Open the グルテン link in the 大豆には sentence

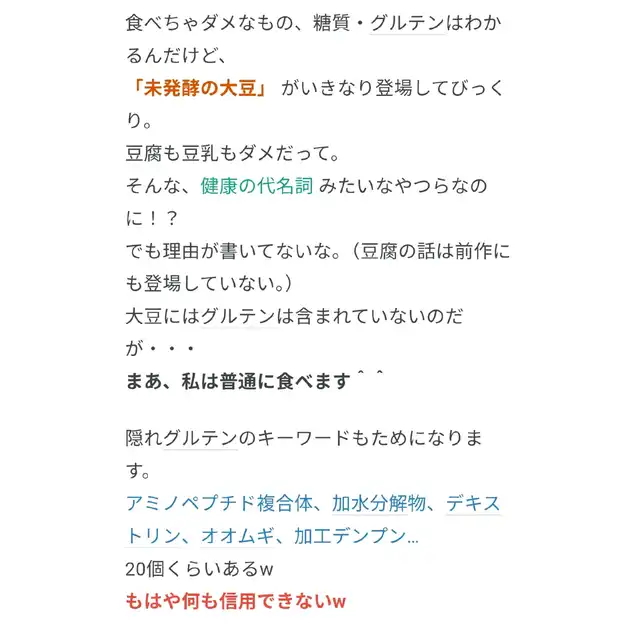pos(238,316)
